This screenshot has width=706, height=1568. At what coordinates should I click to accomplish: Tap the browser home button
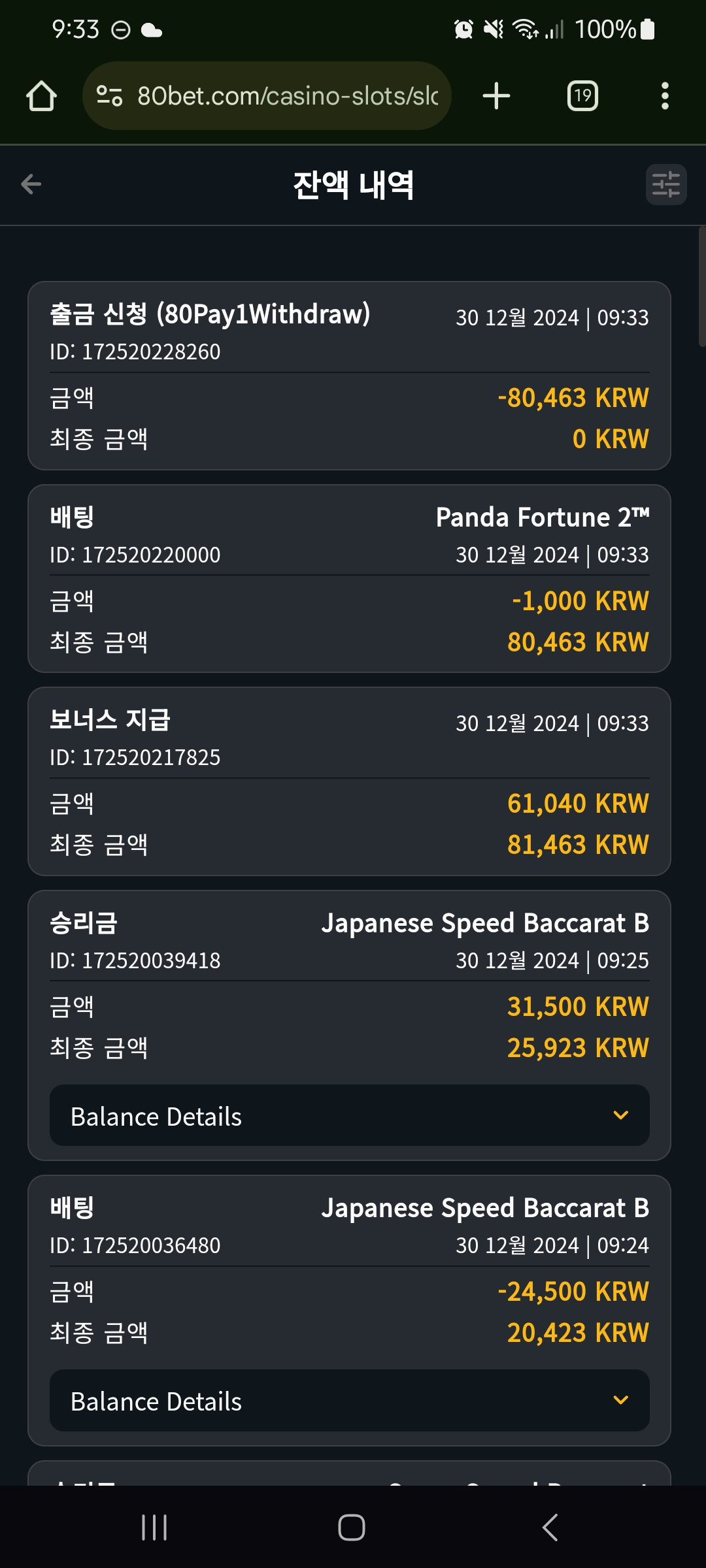pos(41,96)
